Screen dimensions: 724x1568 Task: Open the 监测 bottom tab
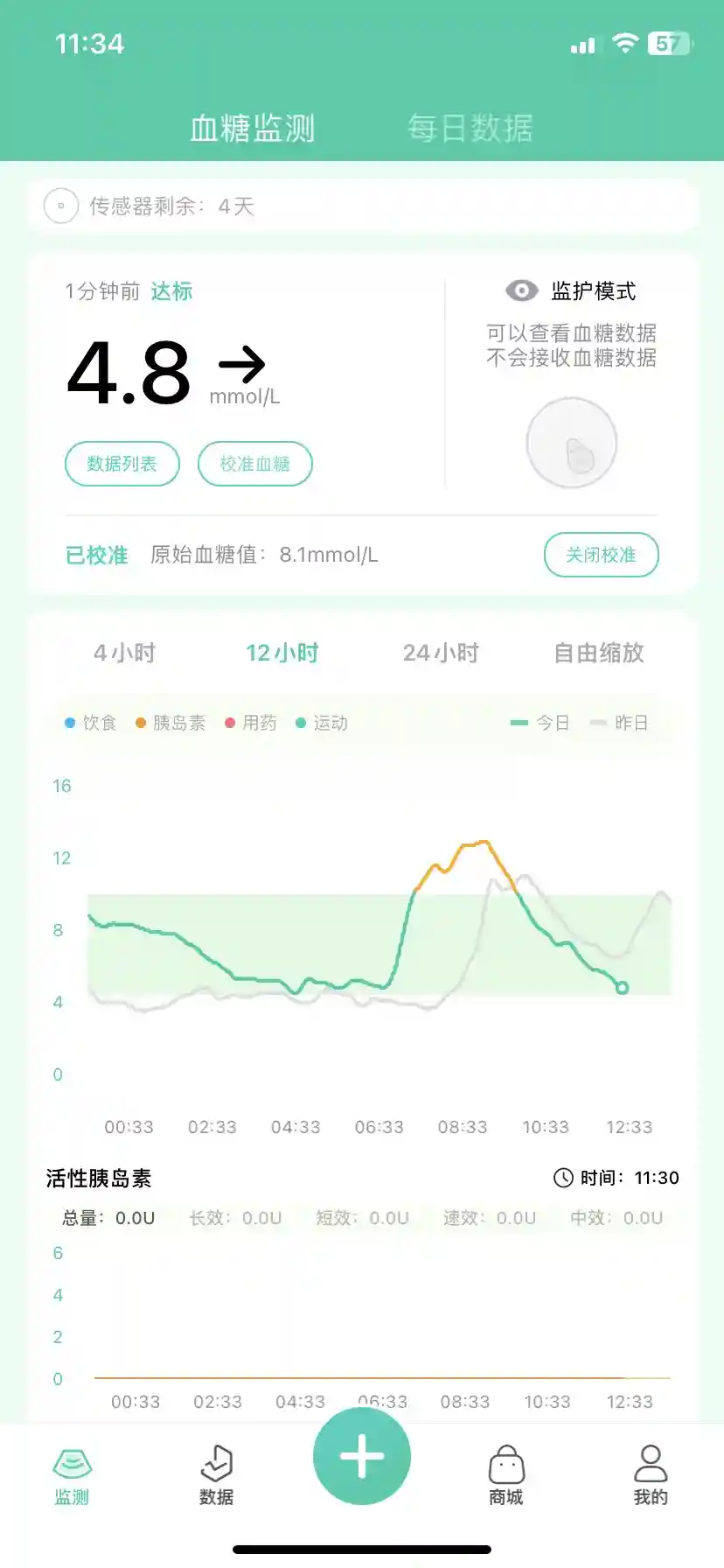pyautogui.click(x=72, y=1476)
